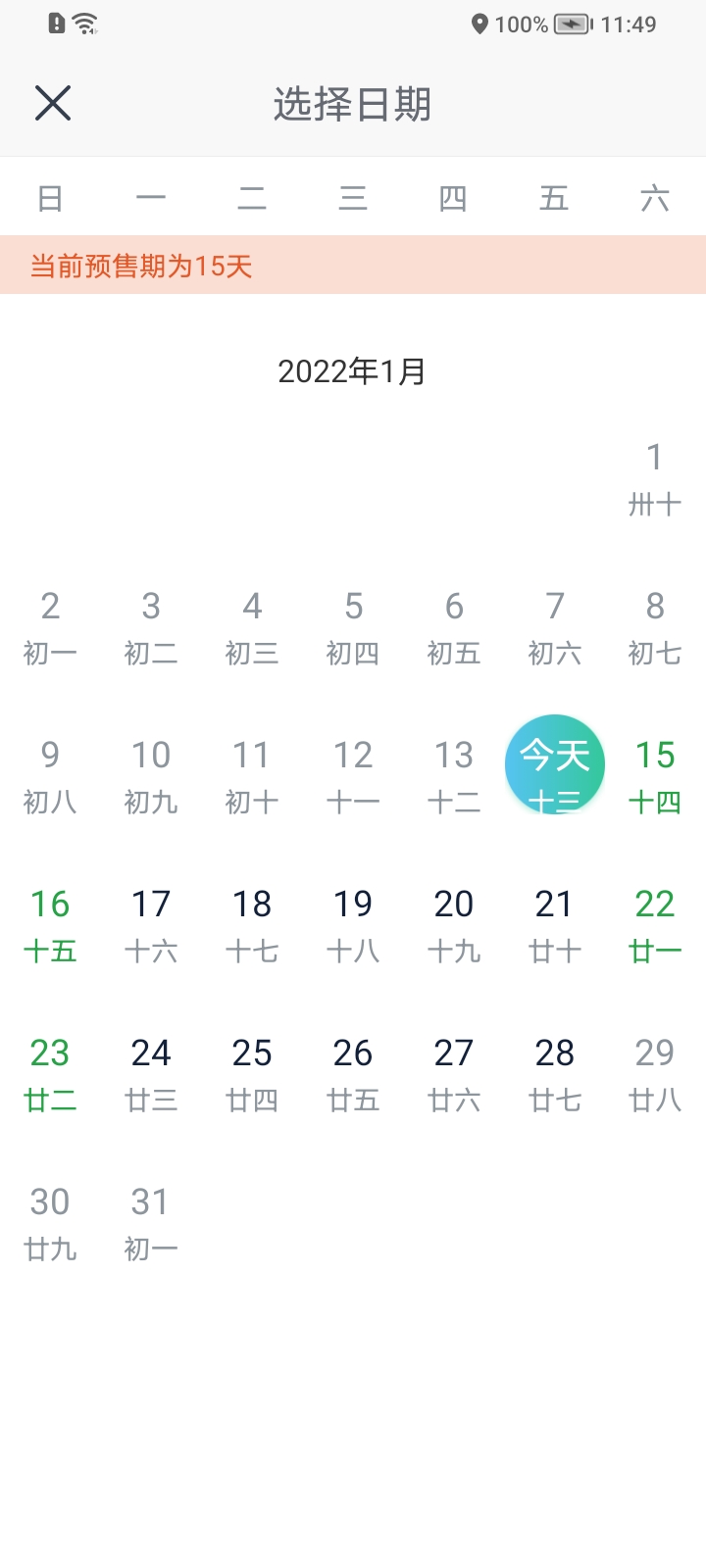Select the 今天 (today) highlighted date circle
706x1568 pixels.
coord(554,763)
